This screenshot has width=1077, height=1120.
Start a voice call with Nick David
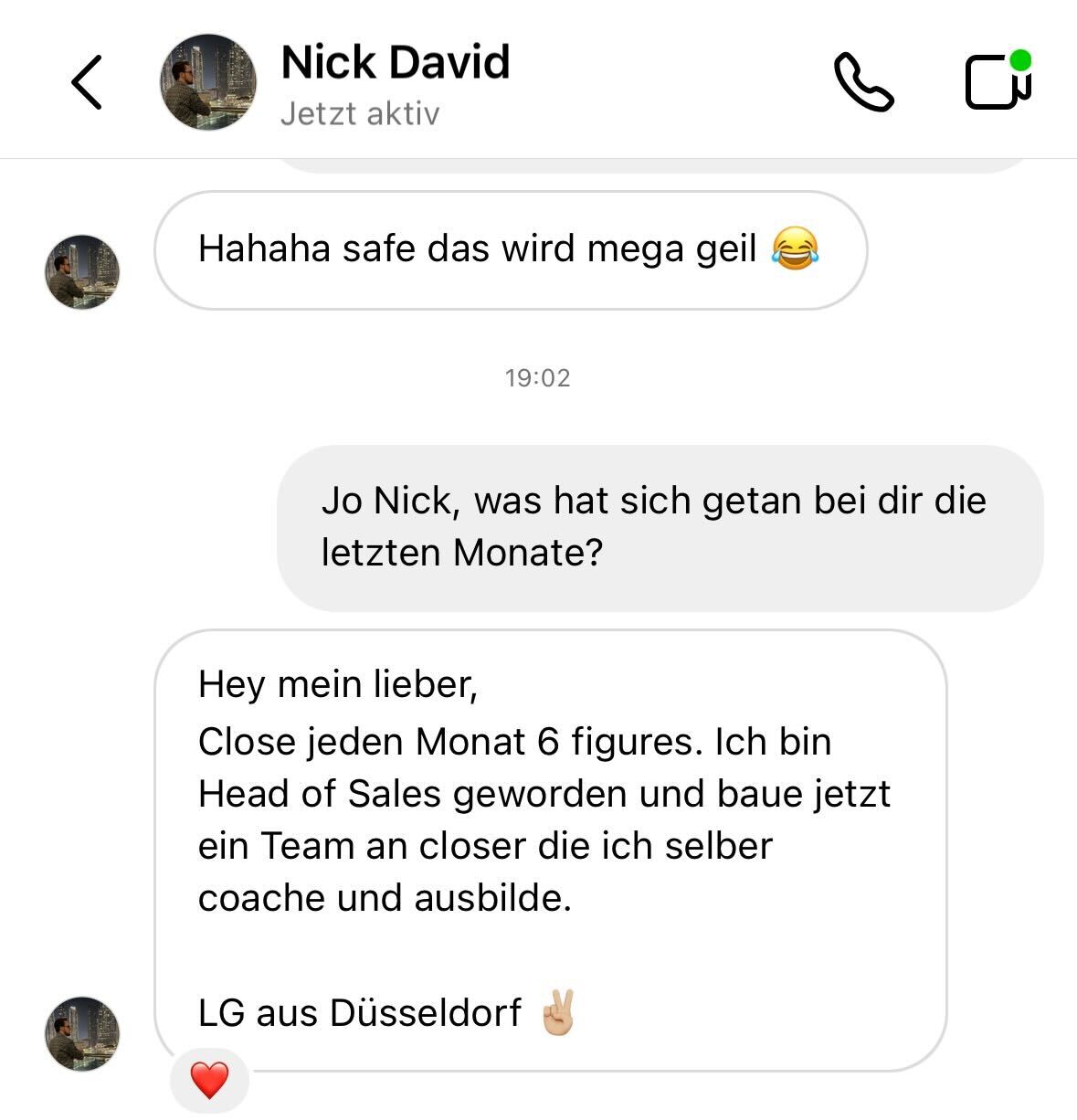coord(863,82)
